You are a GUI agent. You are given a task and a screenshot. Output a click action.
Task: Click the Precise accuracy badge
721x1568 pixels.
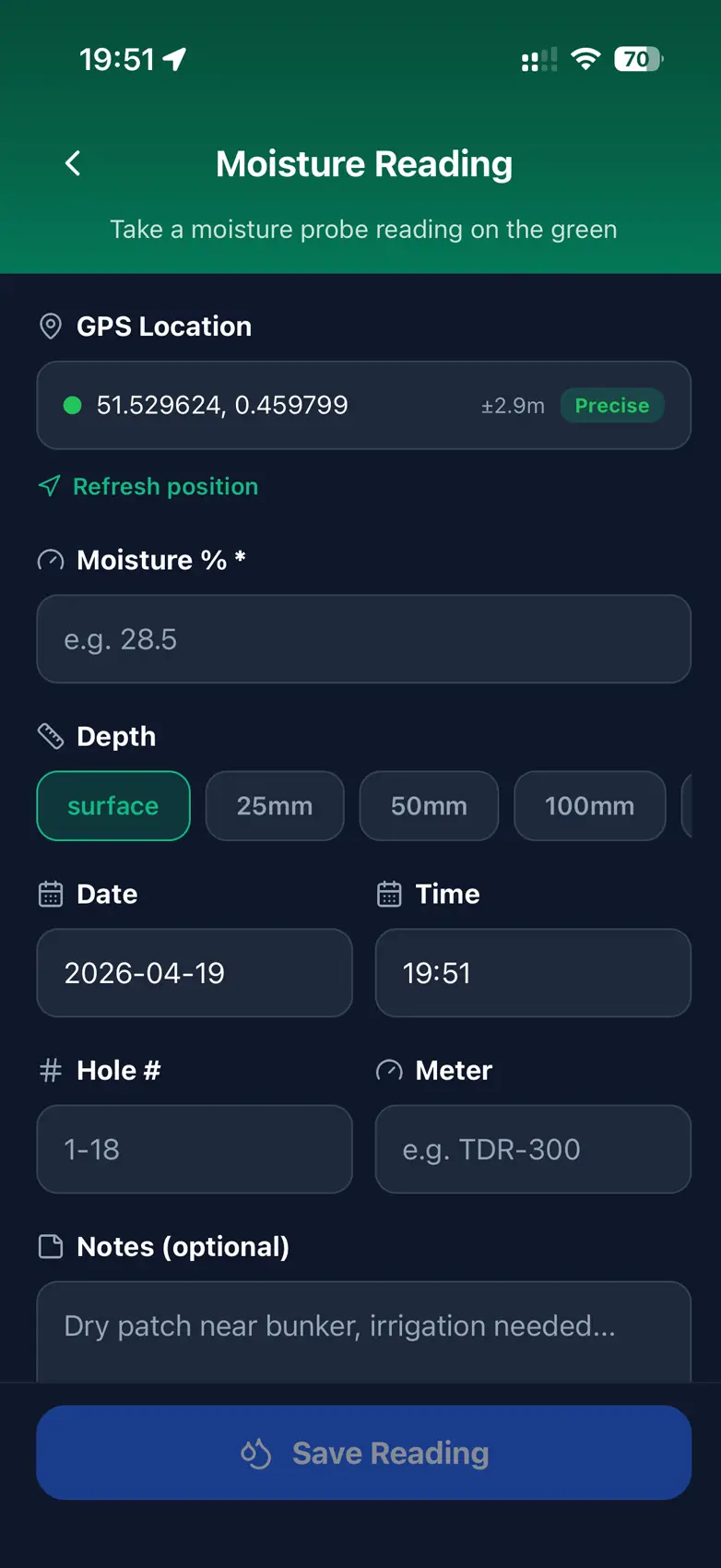pyautogui.click(x=612, y=405)
